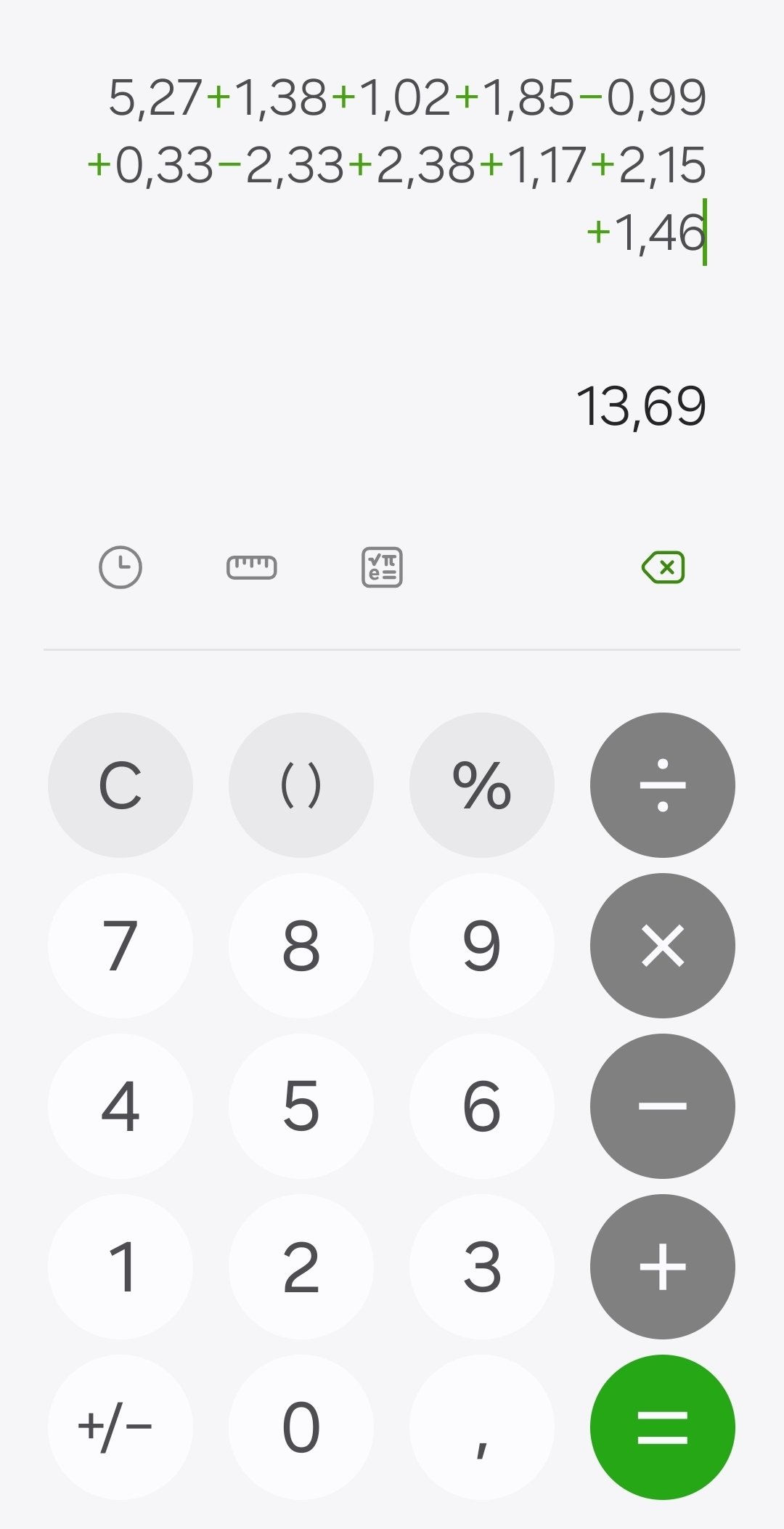Tap the percent key
The height and width of the screenshot is (1529, 784).
[481, 785]
